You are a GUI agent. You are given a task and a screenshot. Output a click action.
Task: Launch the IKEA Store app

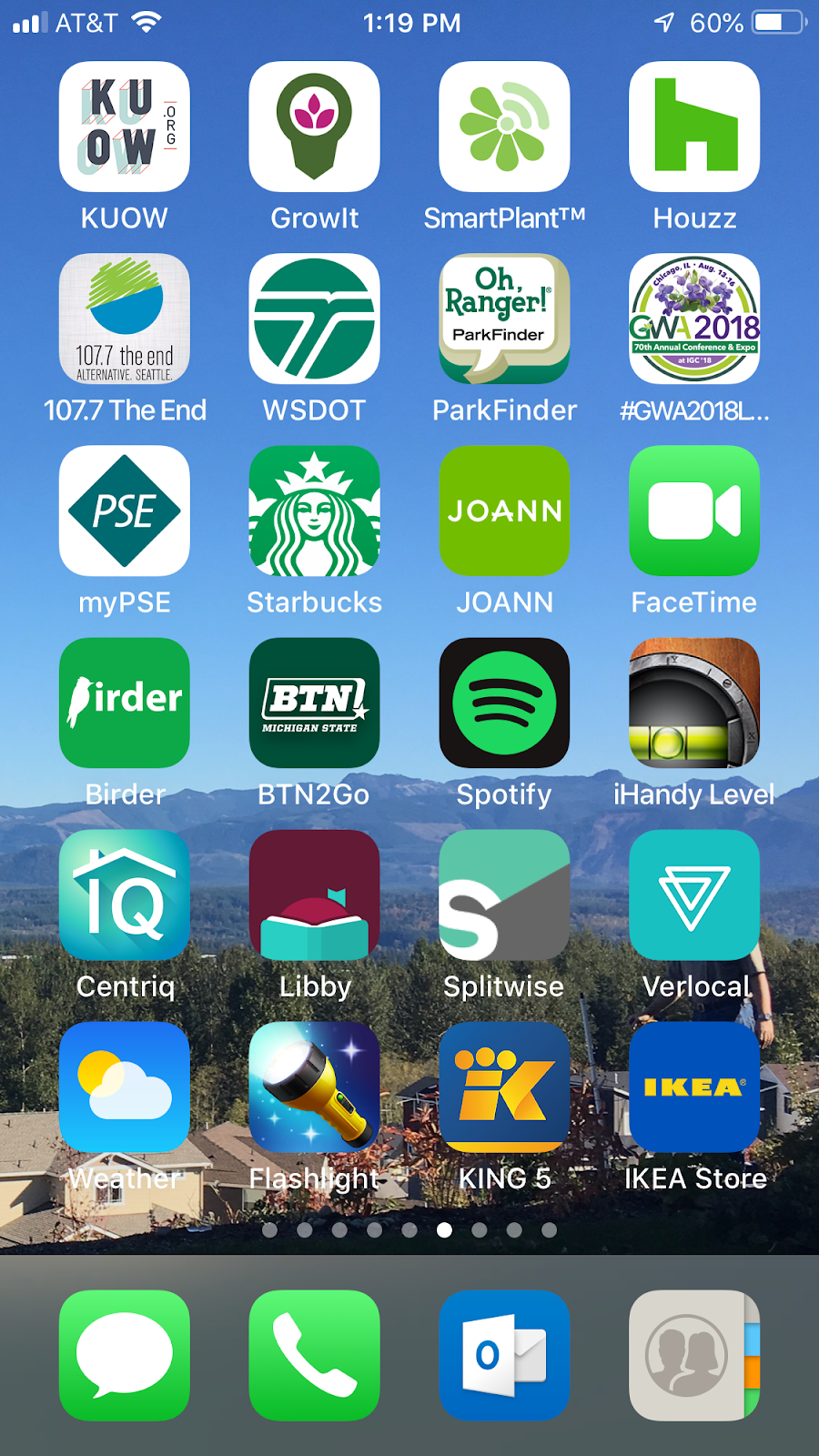694,1087
